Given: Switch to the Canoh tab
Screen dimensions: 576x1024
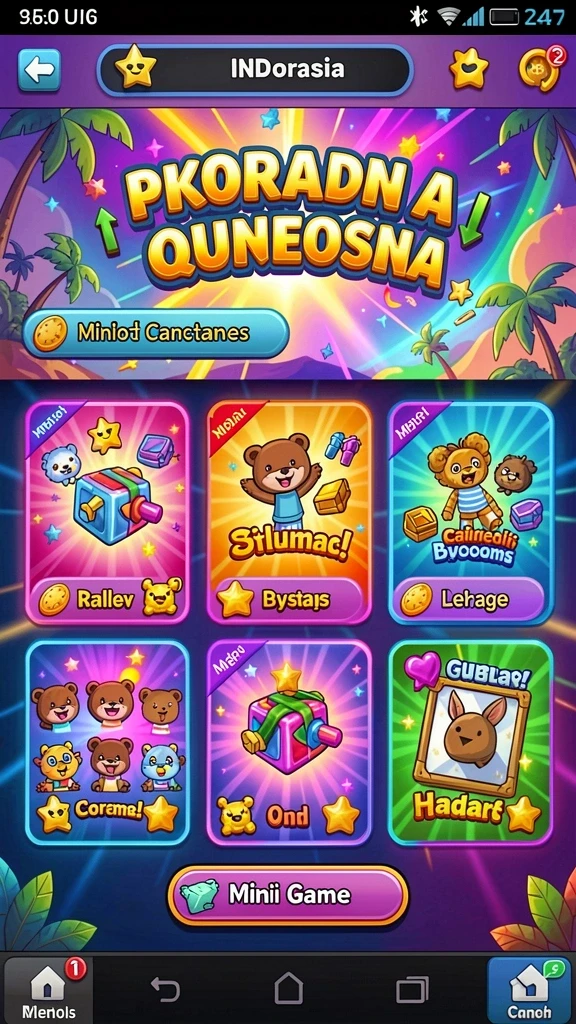Looking at the screenshot, I should click(530, 990).
